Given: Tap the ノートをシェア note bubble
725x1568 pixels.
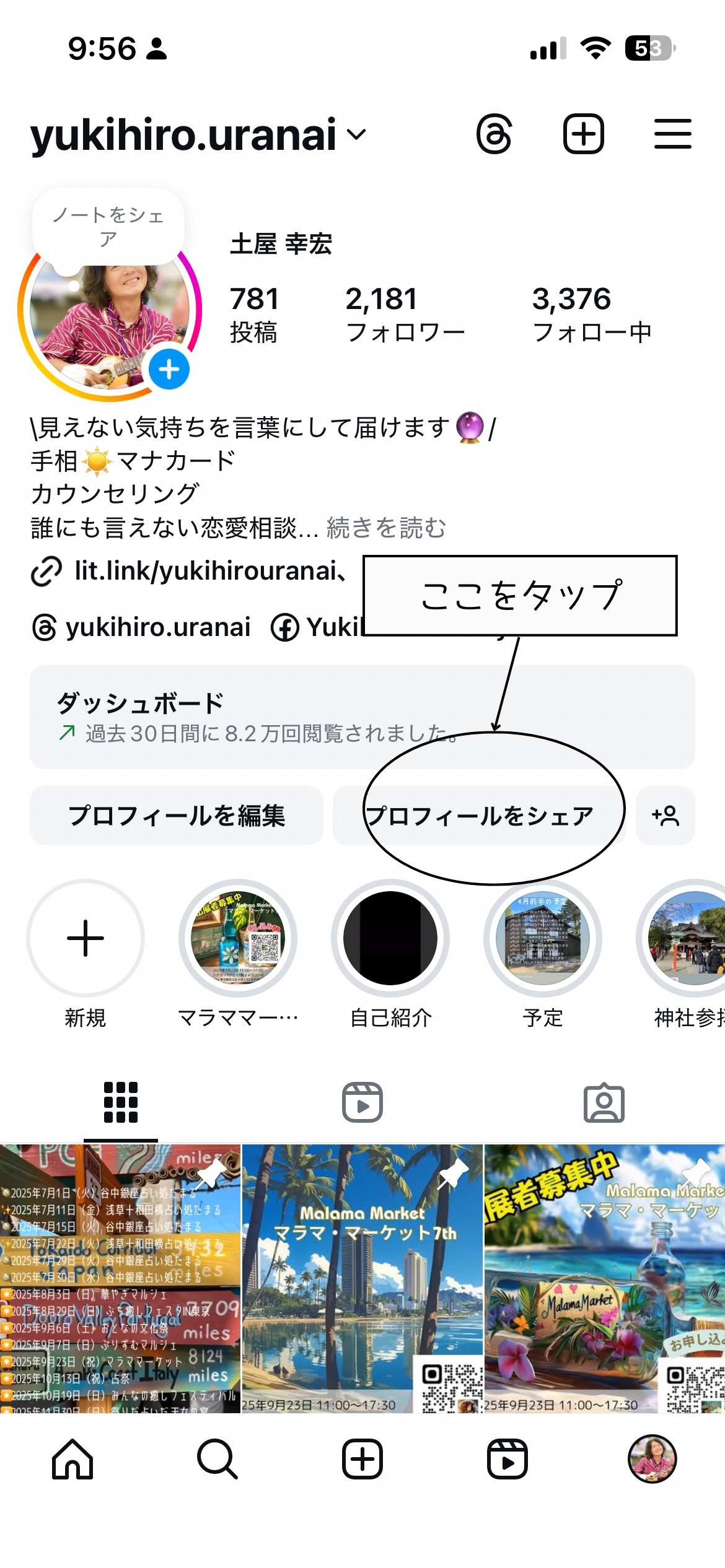Looking at the screenshot, I should click(x=108, y=227).
